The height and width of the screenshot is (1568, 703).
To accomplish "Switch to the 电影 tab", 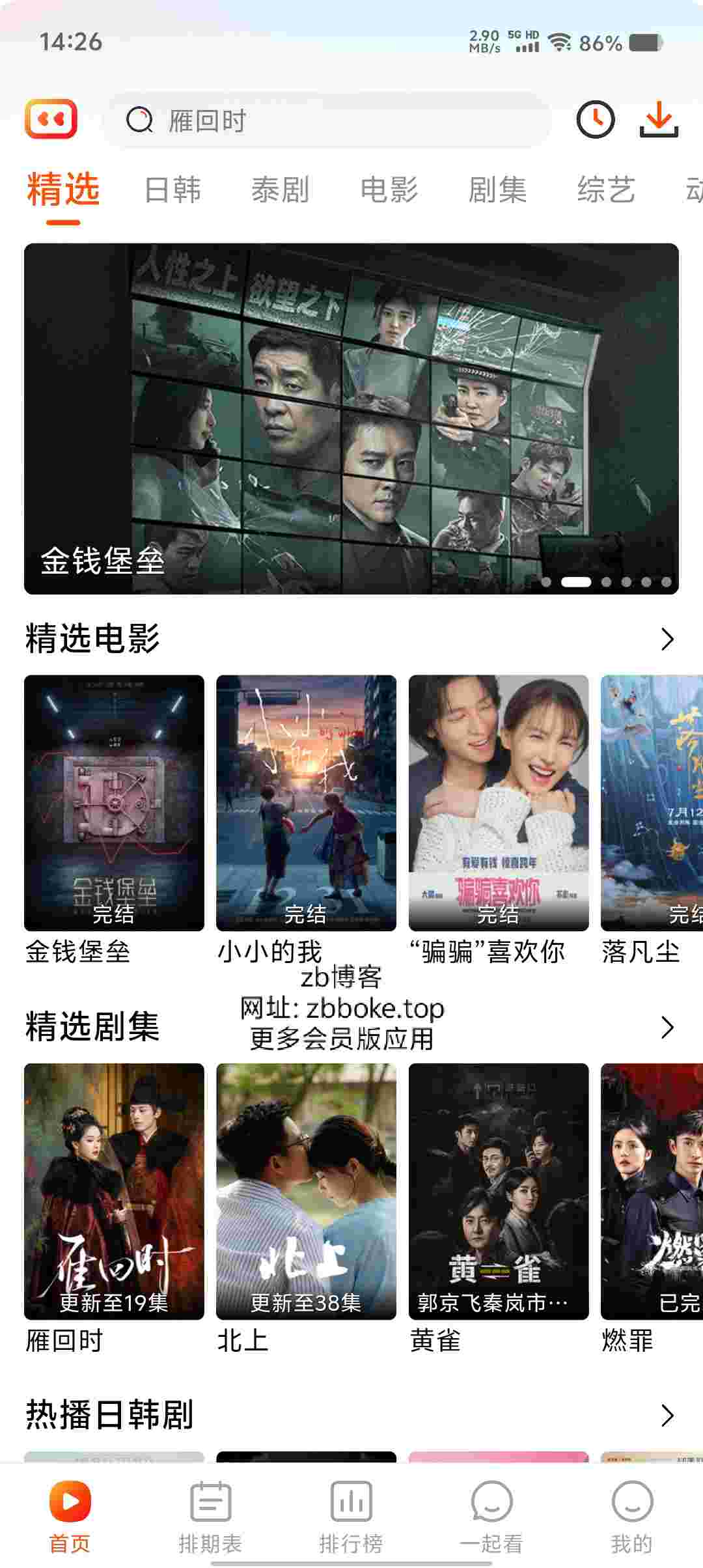I will pos(389,190).
